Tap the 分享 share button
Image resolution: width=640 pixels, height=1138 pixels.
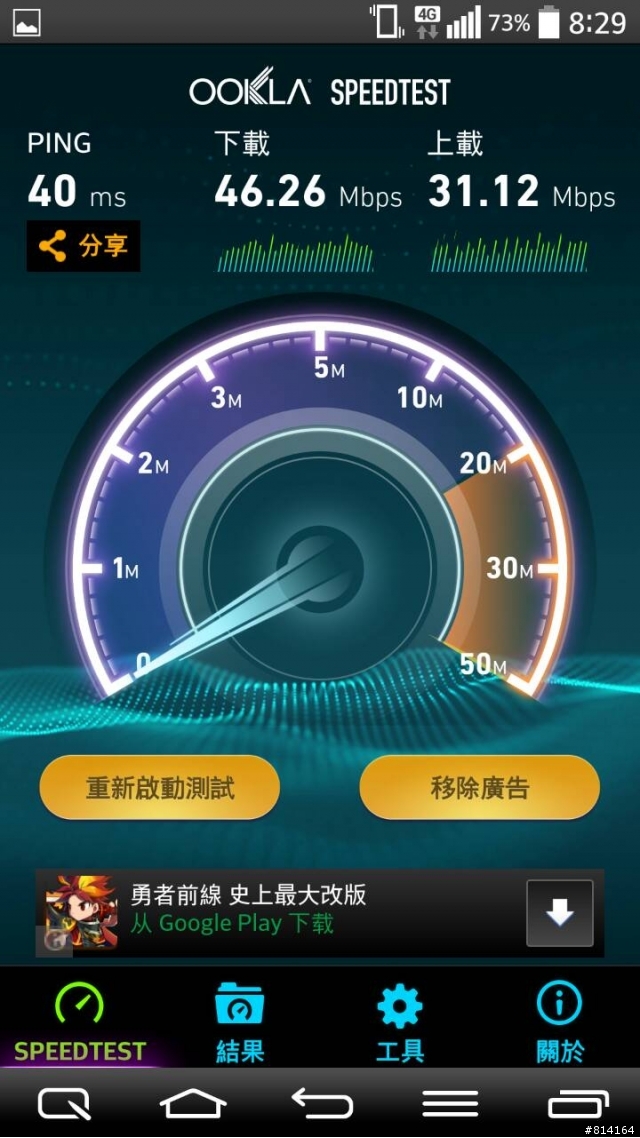tap(83, 246)
